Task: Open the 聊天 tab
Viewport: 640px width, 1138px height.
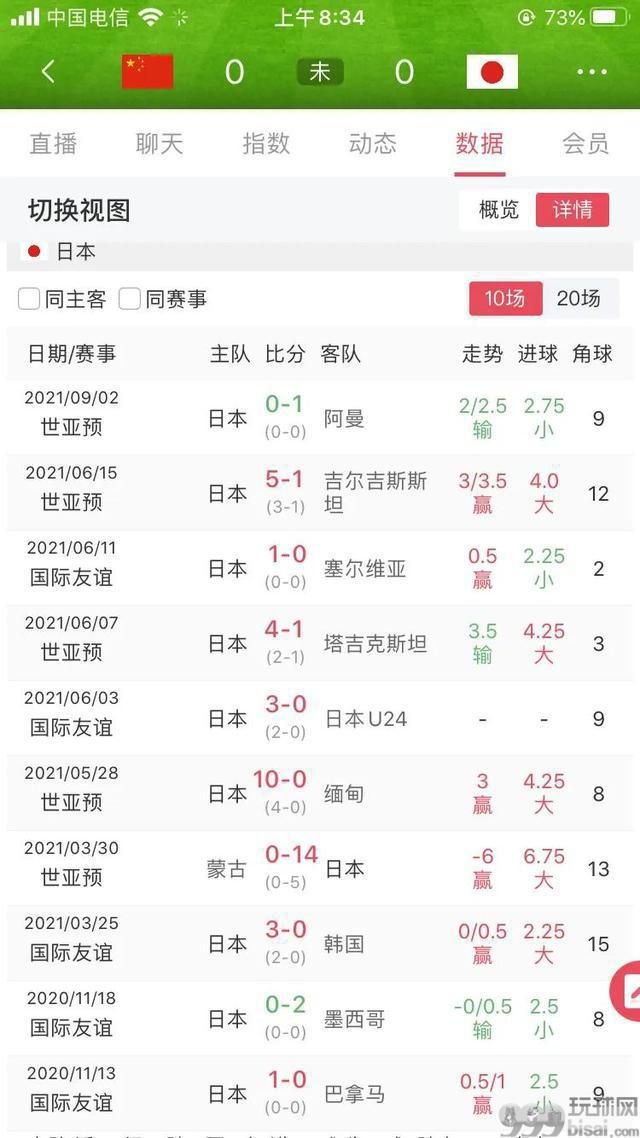Action: point(159,144)
